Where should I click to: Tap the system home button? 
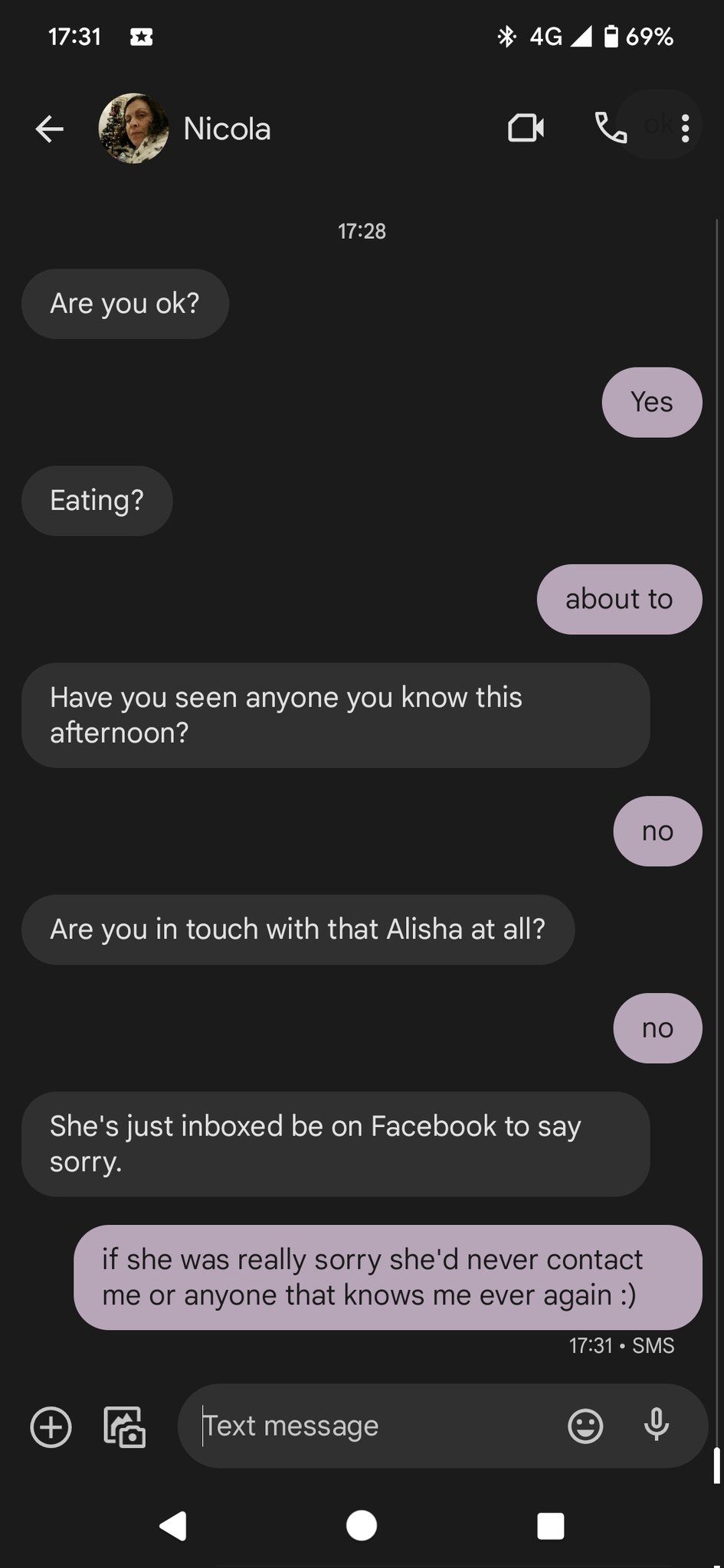pyautogui.click(x=362, y=1525)
